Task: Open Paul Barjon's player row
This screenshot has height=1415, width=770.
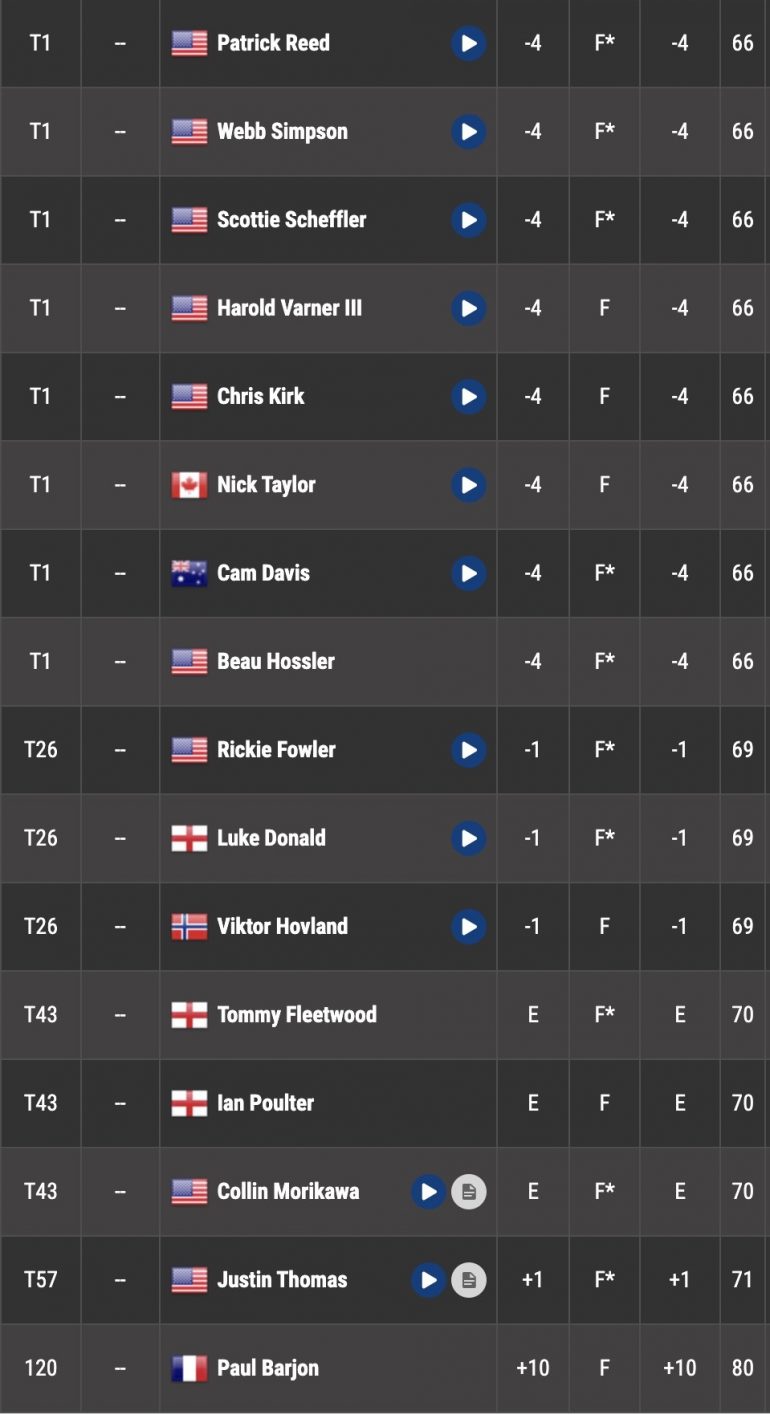Action: (x=385, y=1367)
